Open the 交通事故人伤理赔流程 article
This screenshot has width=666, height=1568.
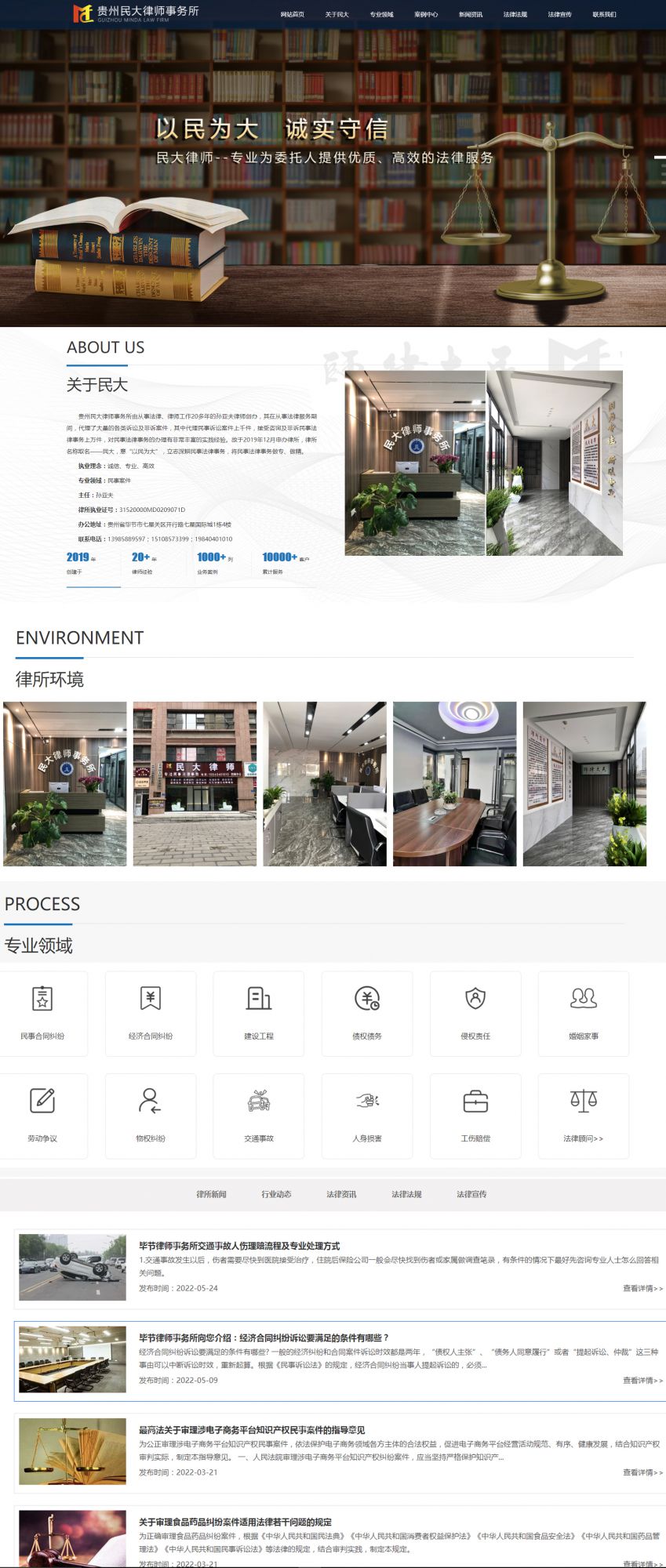pos(239,1246)
